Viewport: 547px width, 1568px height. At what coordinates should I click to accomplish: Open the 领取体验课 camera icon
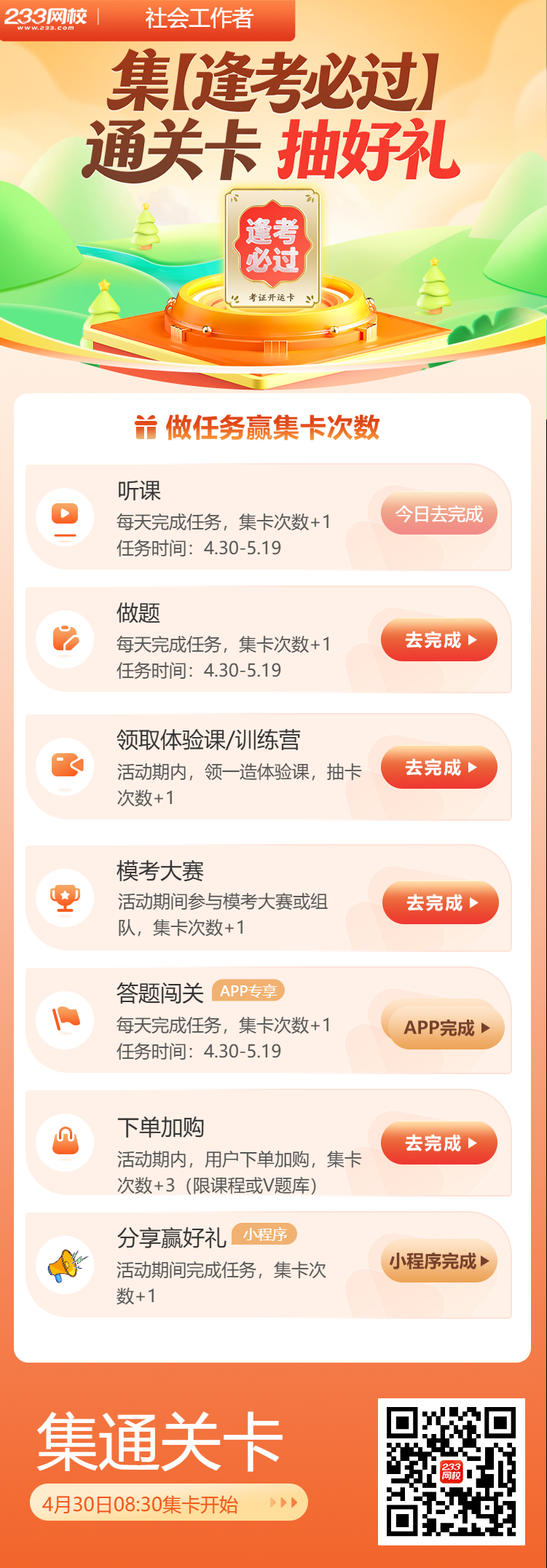coord(65,767)
